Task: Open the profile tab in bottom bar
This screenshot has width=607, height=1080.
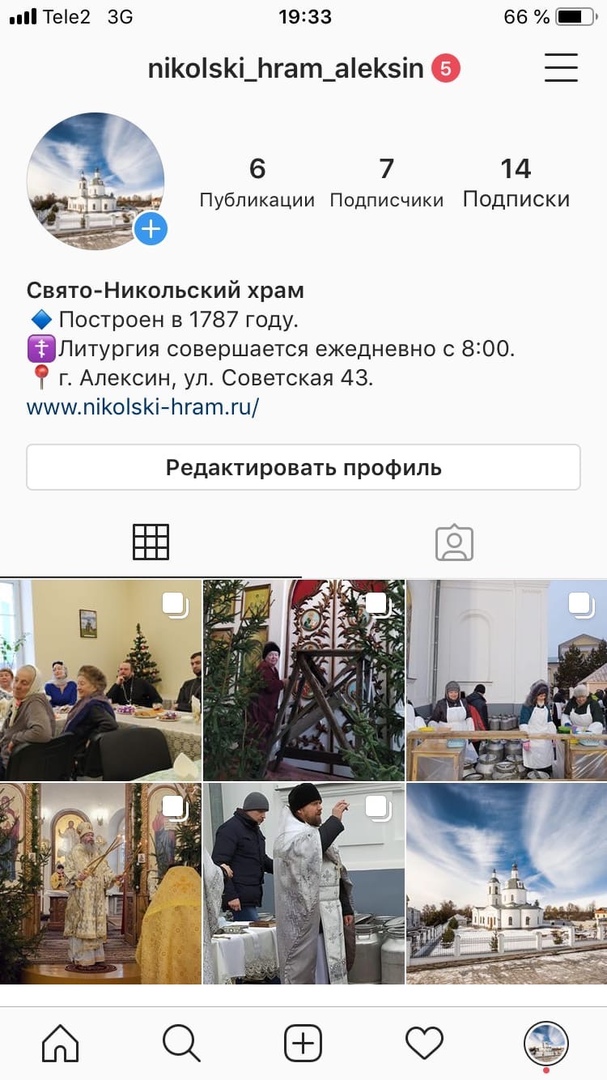Action: click(x=546, y=1044)
